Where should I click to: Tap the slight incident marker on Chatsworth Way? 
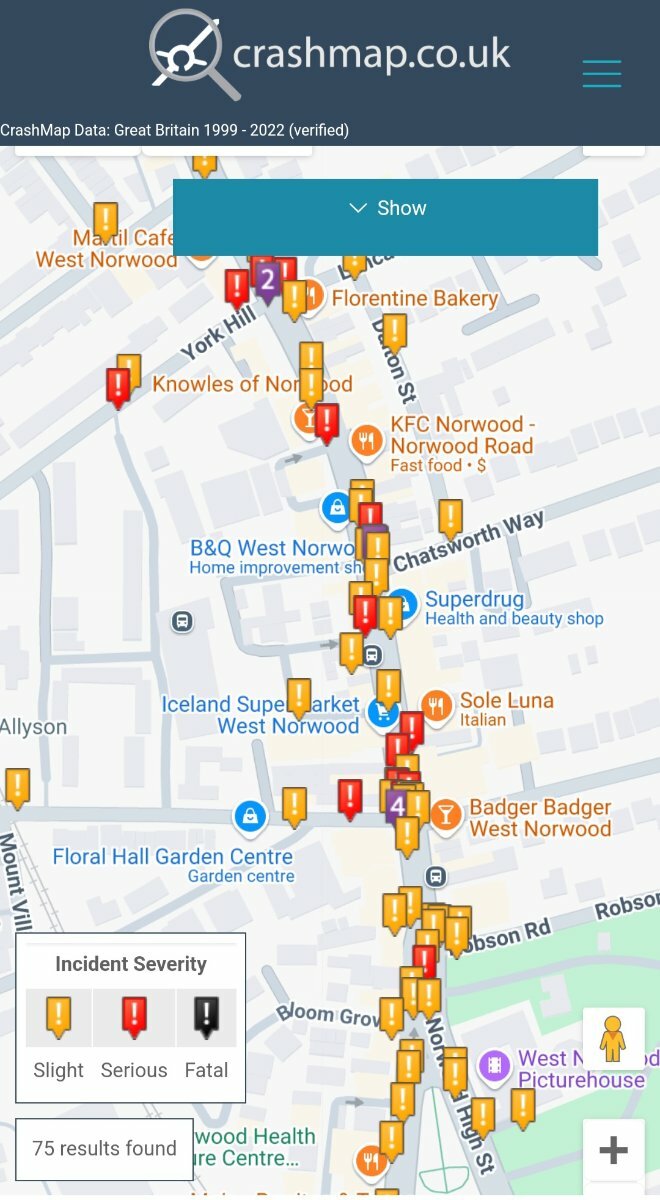(451, 519)
